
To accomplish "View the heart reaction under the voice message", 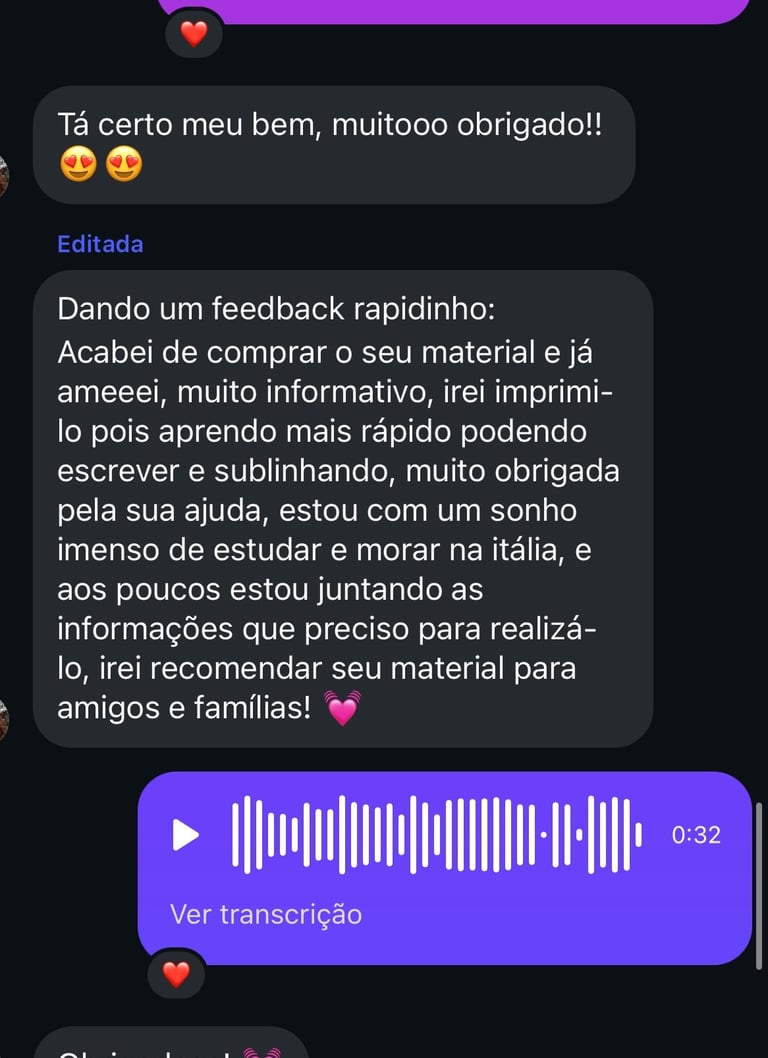I will (x=176, y=974).
